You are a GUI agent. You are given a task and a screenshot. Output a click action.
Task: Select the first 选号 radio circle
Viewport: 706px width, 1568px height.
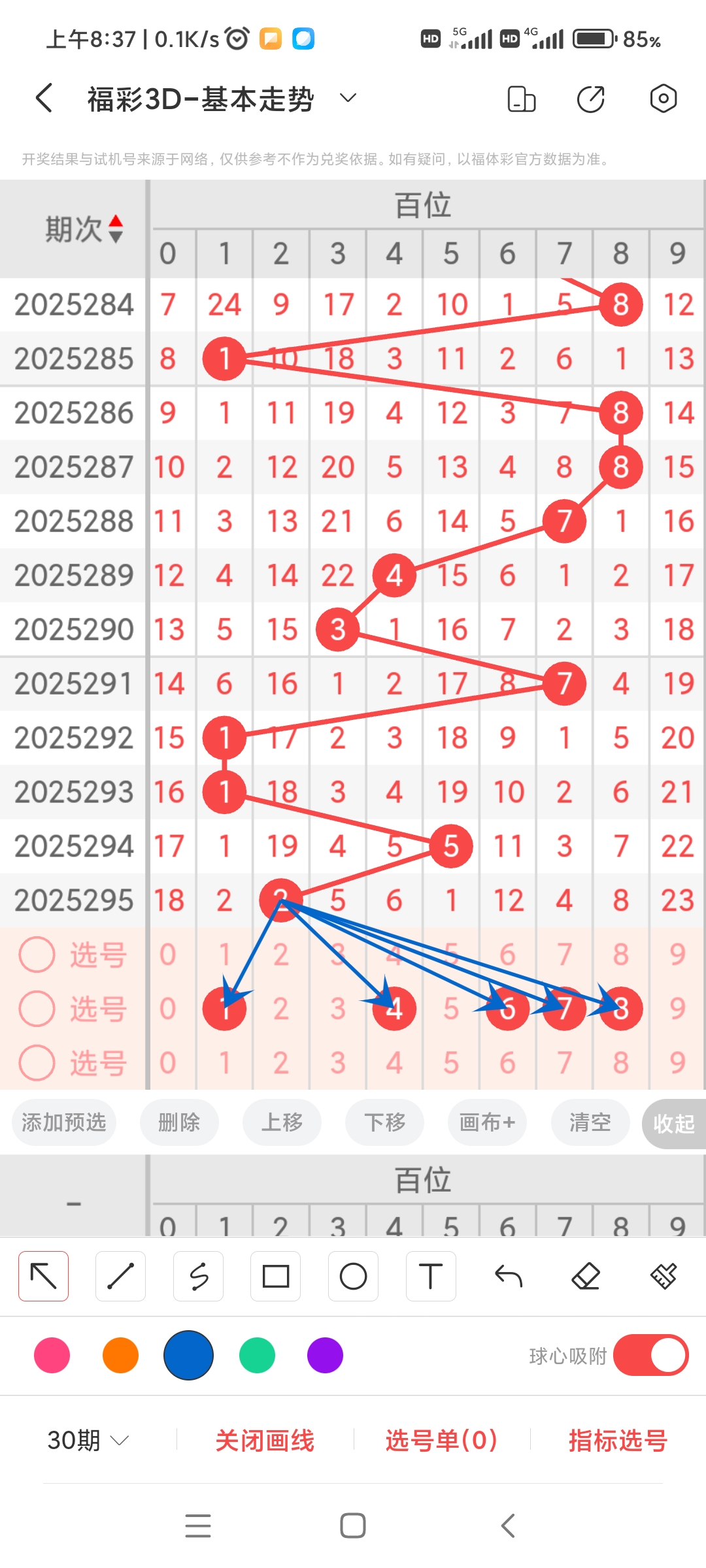(37, 954)
